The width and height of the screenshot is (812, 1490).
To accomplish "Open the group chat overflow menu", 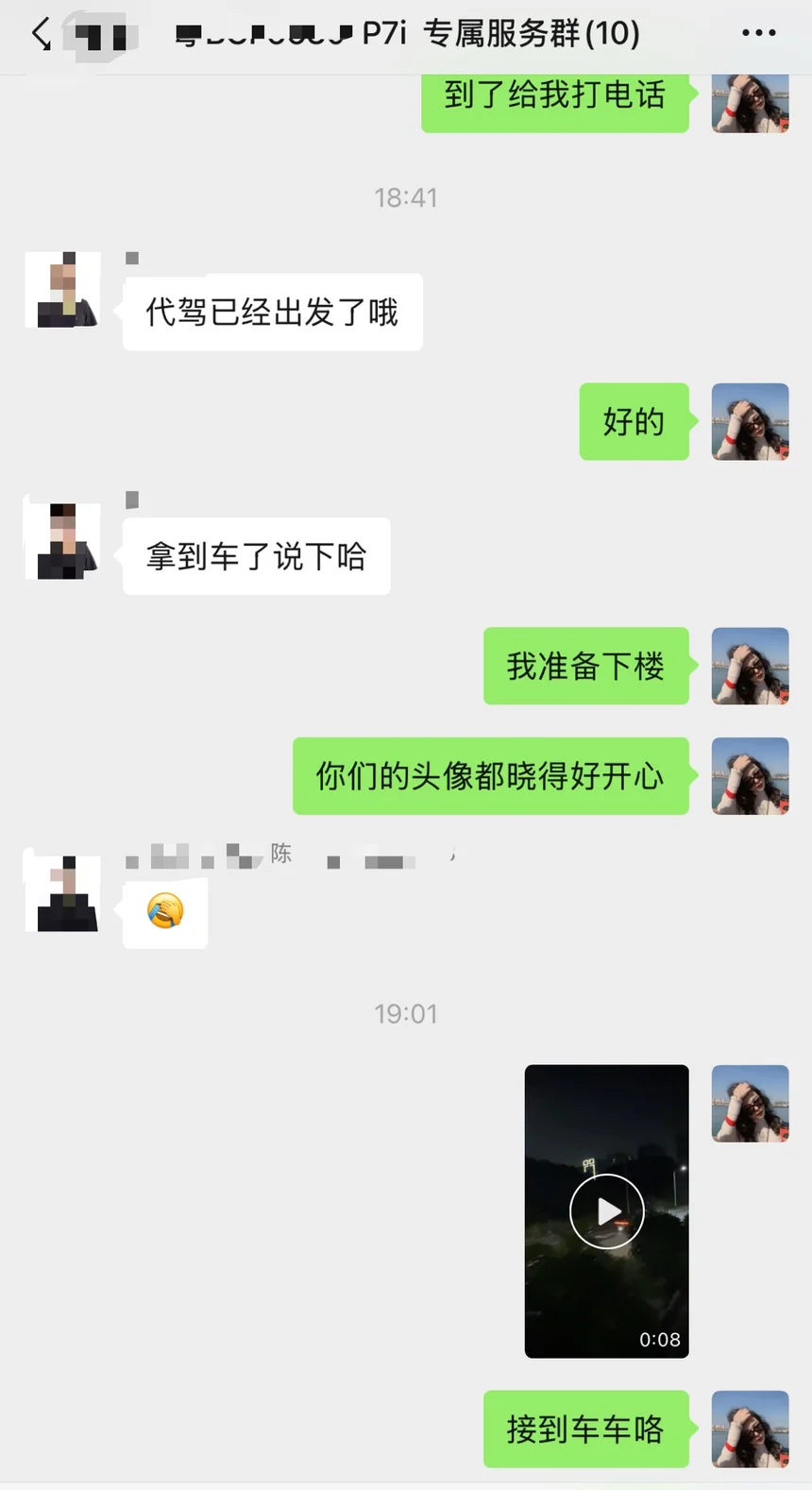I will 758,33.
